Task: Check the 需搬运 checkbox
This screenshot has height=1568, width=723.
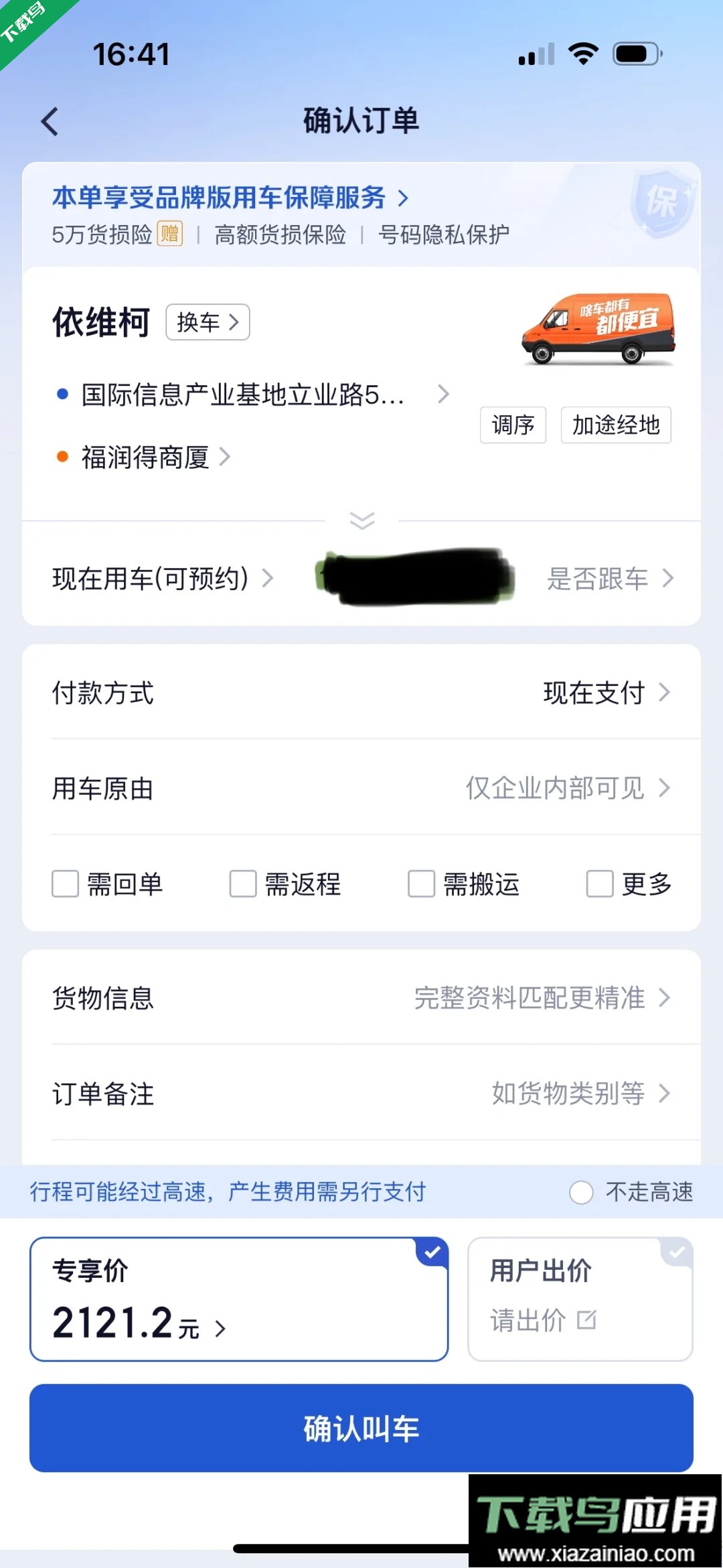Action: (x=420, y=884)
